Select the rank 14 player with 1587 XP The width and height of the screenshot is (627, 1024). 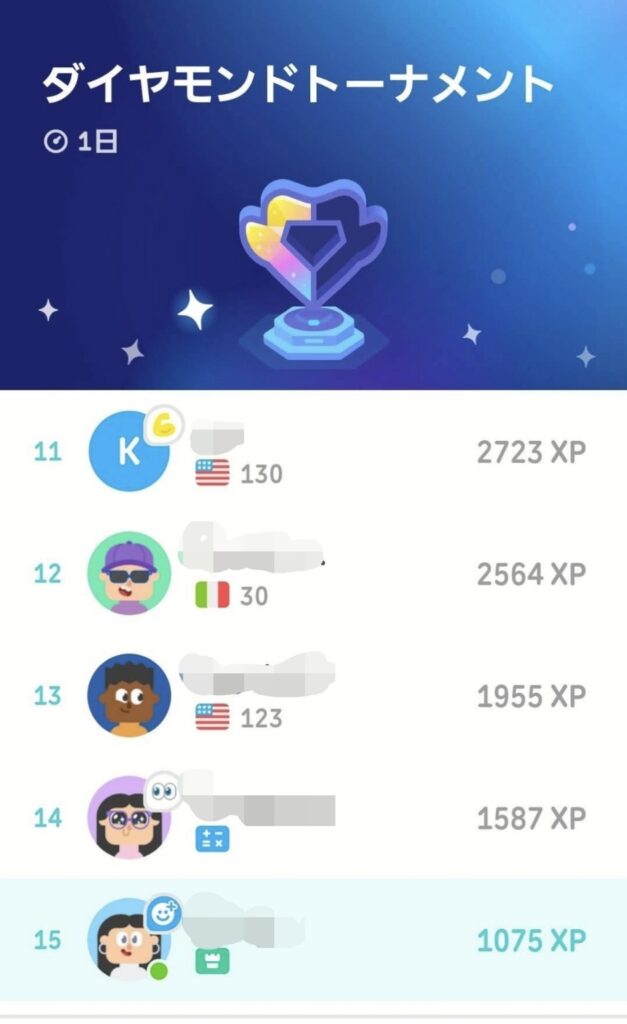click(313, 818)
